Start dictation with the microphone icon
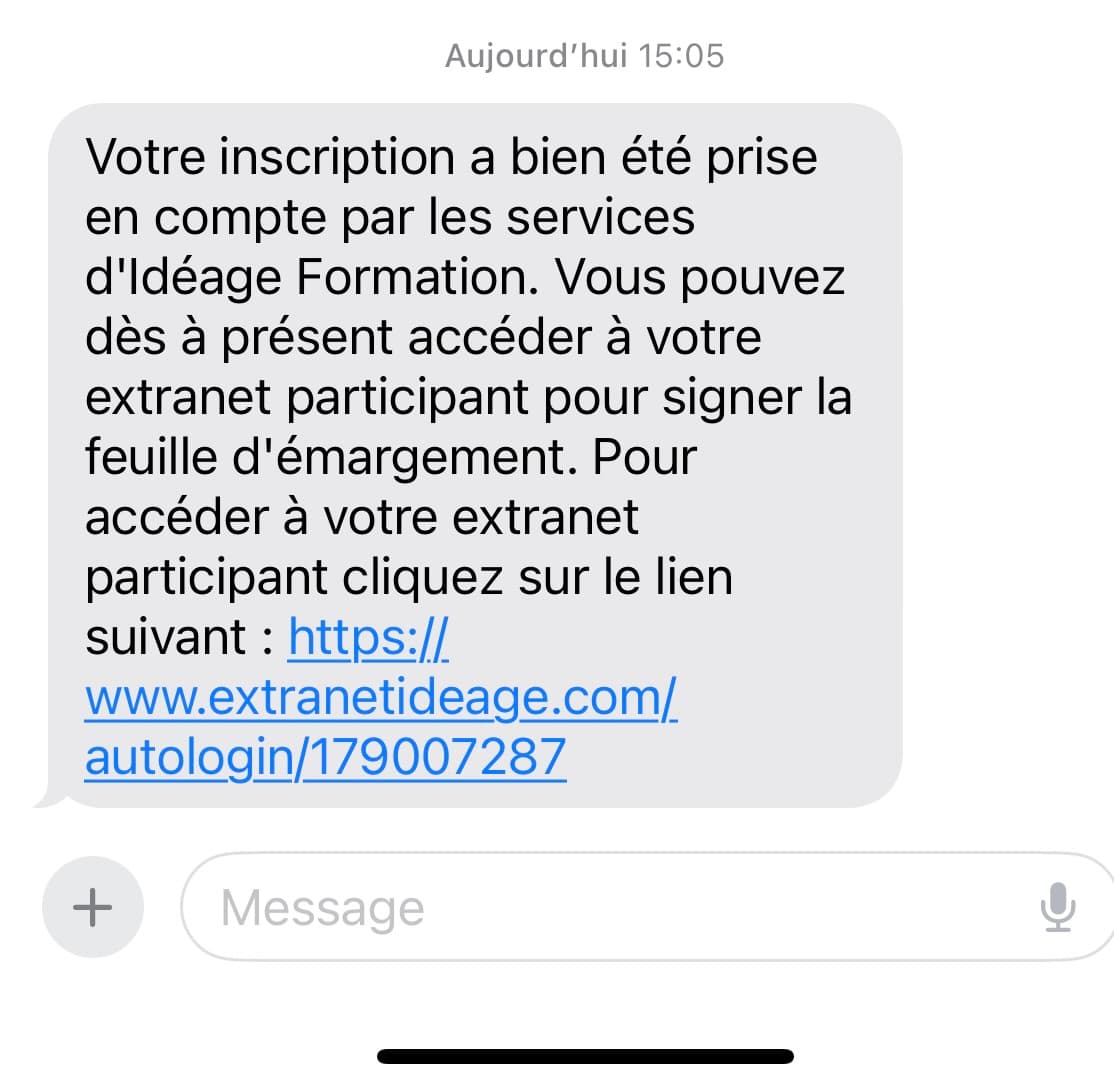This screenshot has width=1114, height=1088. (1057, 908)
